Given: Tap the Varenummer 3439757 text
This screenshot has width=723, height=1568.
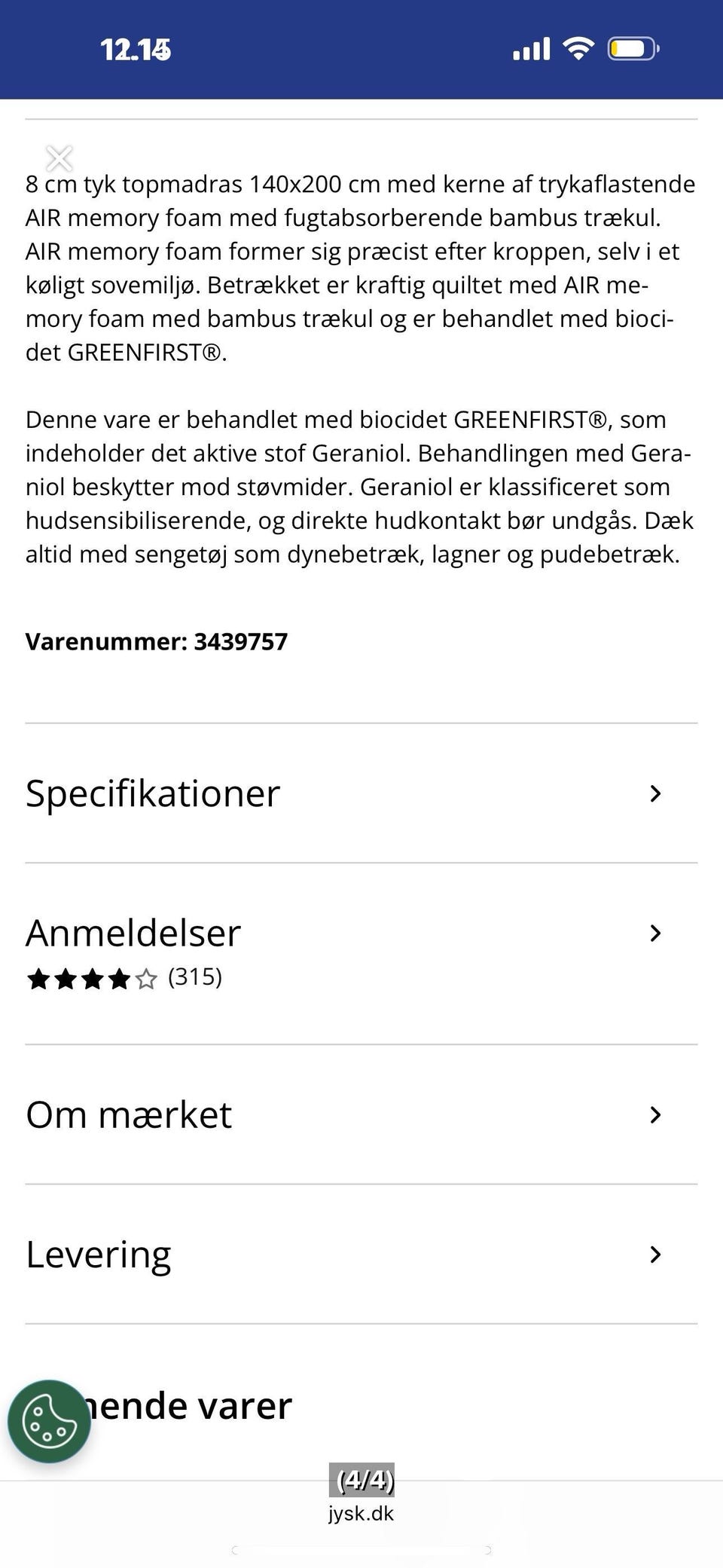Looking at the screenshot, I should tap(157, 642).
